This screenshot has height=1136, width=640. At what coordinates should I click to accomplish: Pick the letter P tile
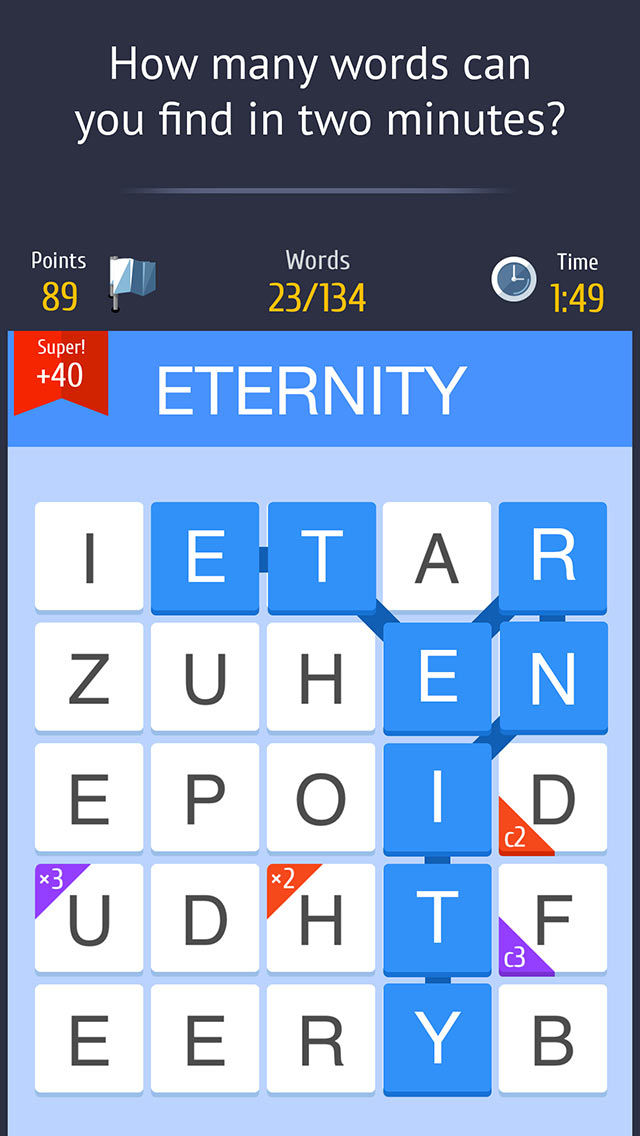pos(205,798)
